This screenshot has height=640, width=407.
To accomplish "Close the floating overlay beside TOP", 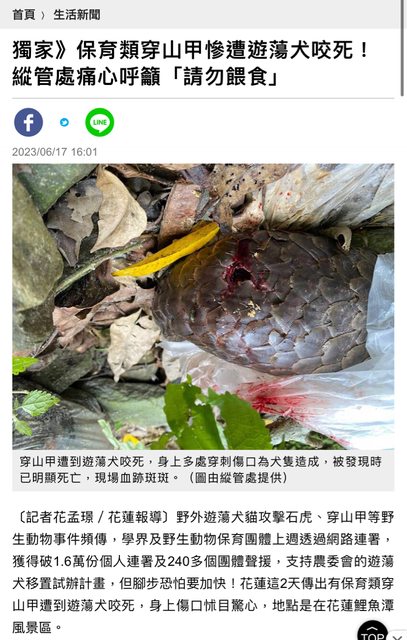I will point(397,636).
